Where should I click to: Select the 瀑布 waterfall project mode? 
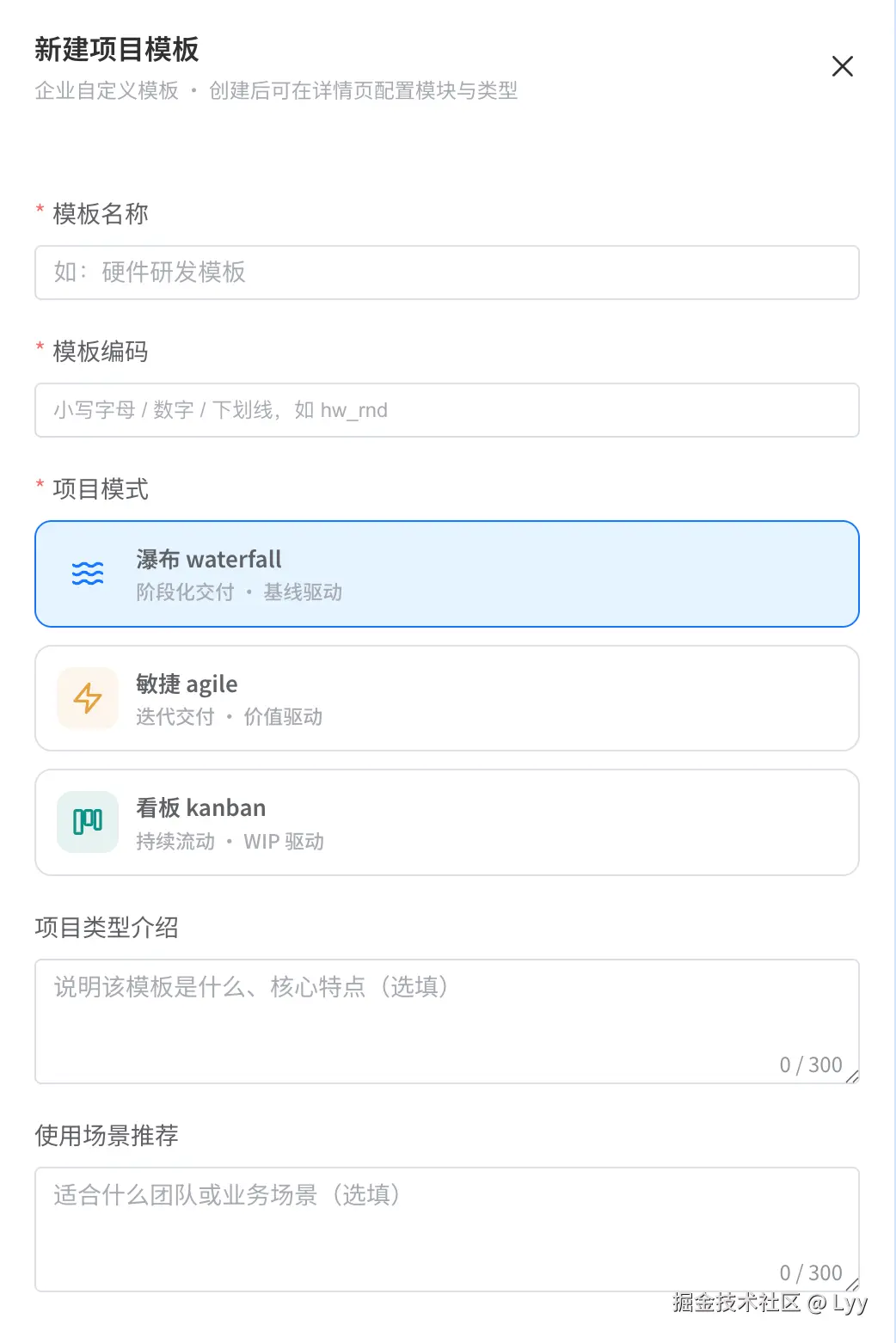447,573
